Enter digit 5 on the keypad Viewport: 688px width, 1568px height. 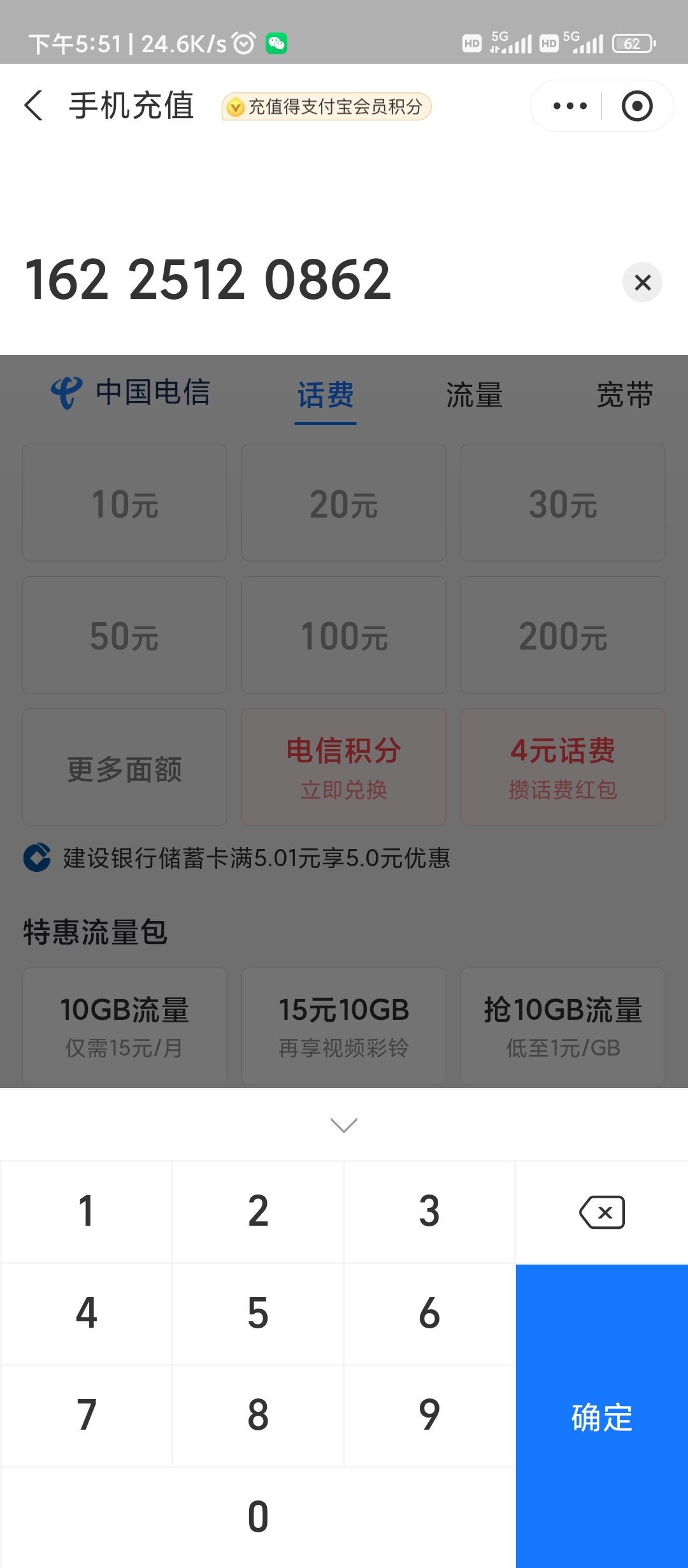pos(258,1314)
